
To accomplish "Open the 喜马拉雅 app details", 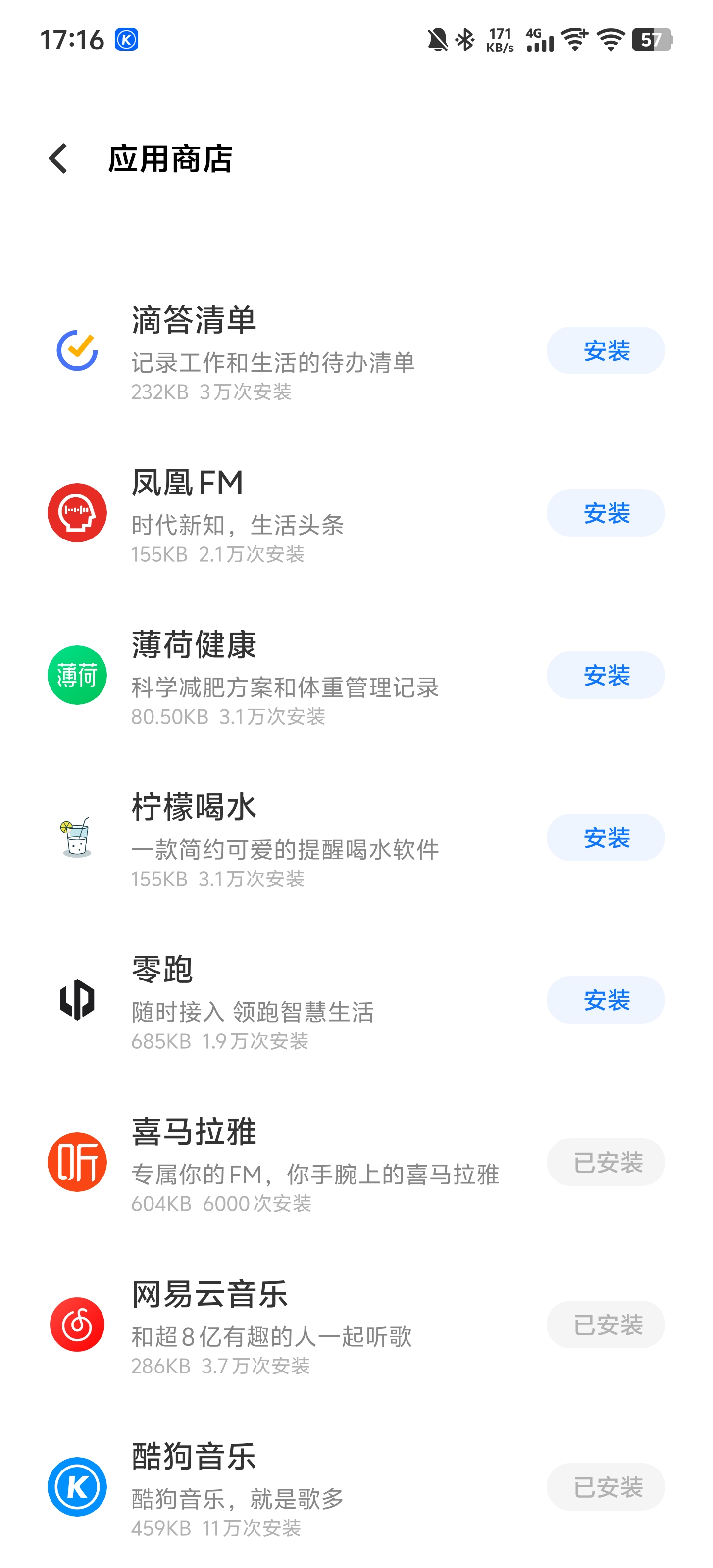I will [356, 1162].
